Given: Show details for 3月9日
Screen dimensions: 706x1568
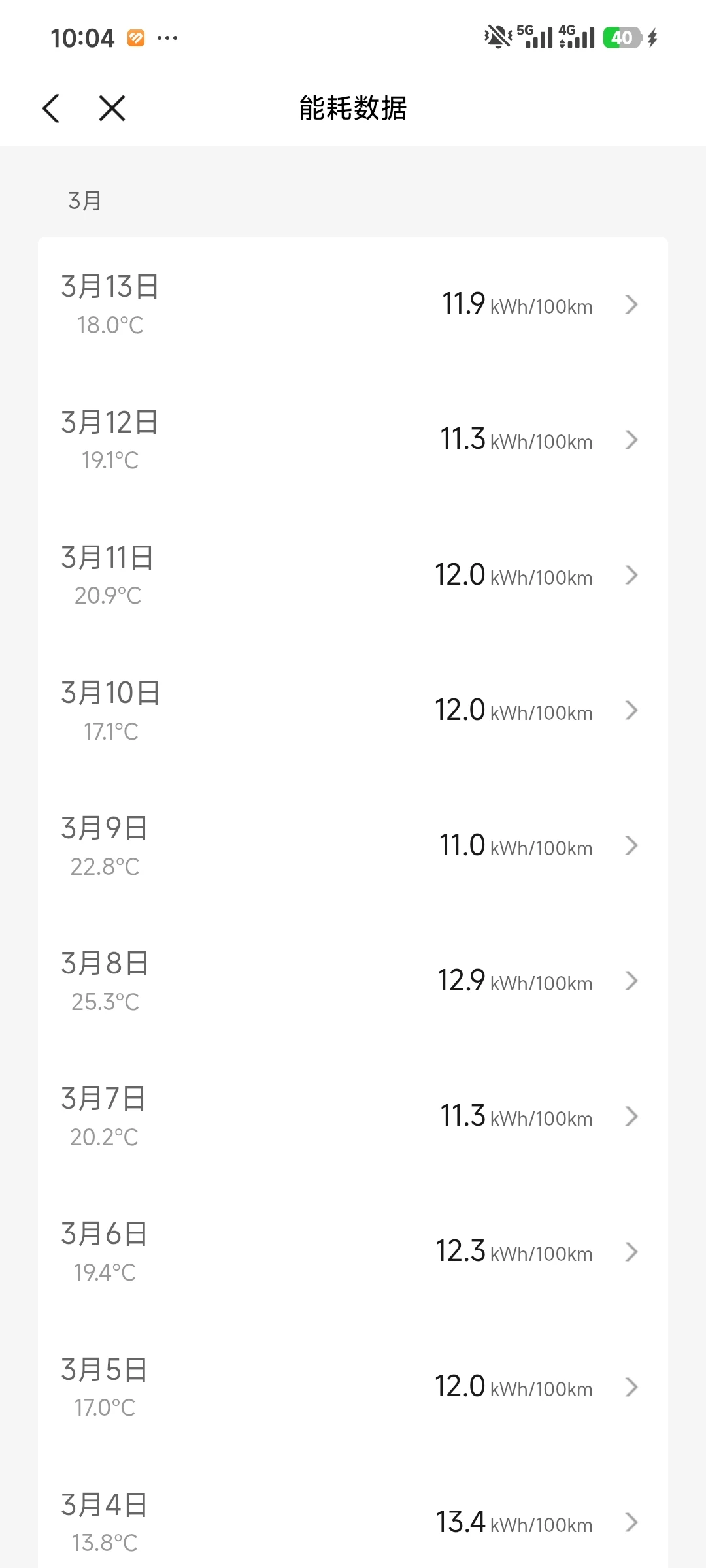Looking at the screenshot, I should tap(353, 846).
